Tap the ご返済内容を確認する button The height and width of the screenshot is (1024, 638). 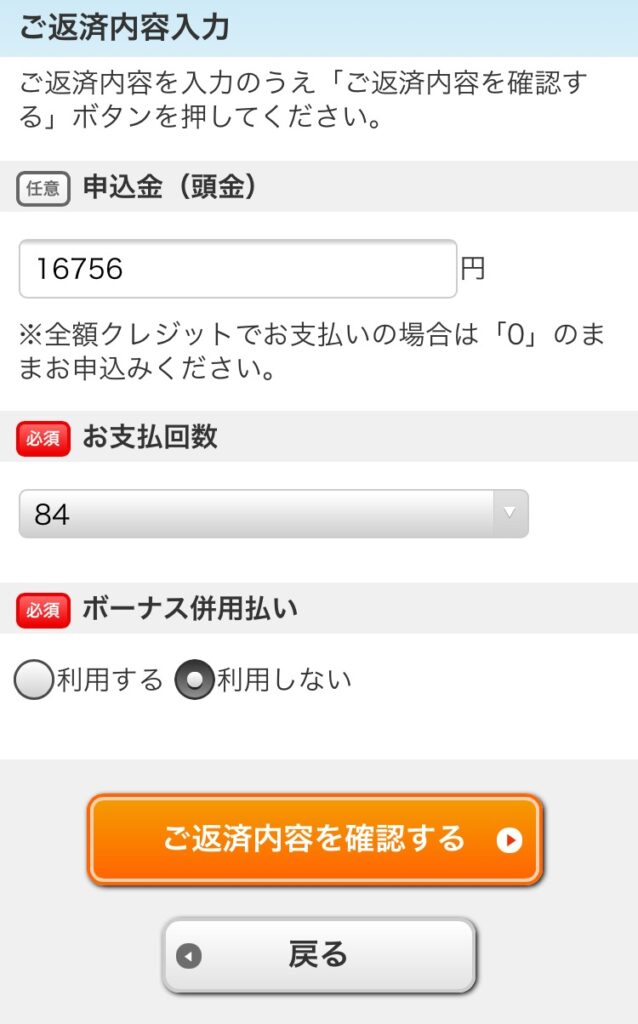click(315, 839)
